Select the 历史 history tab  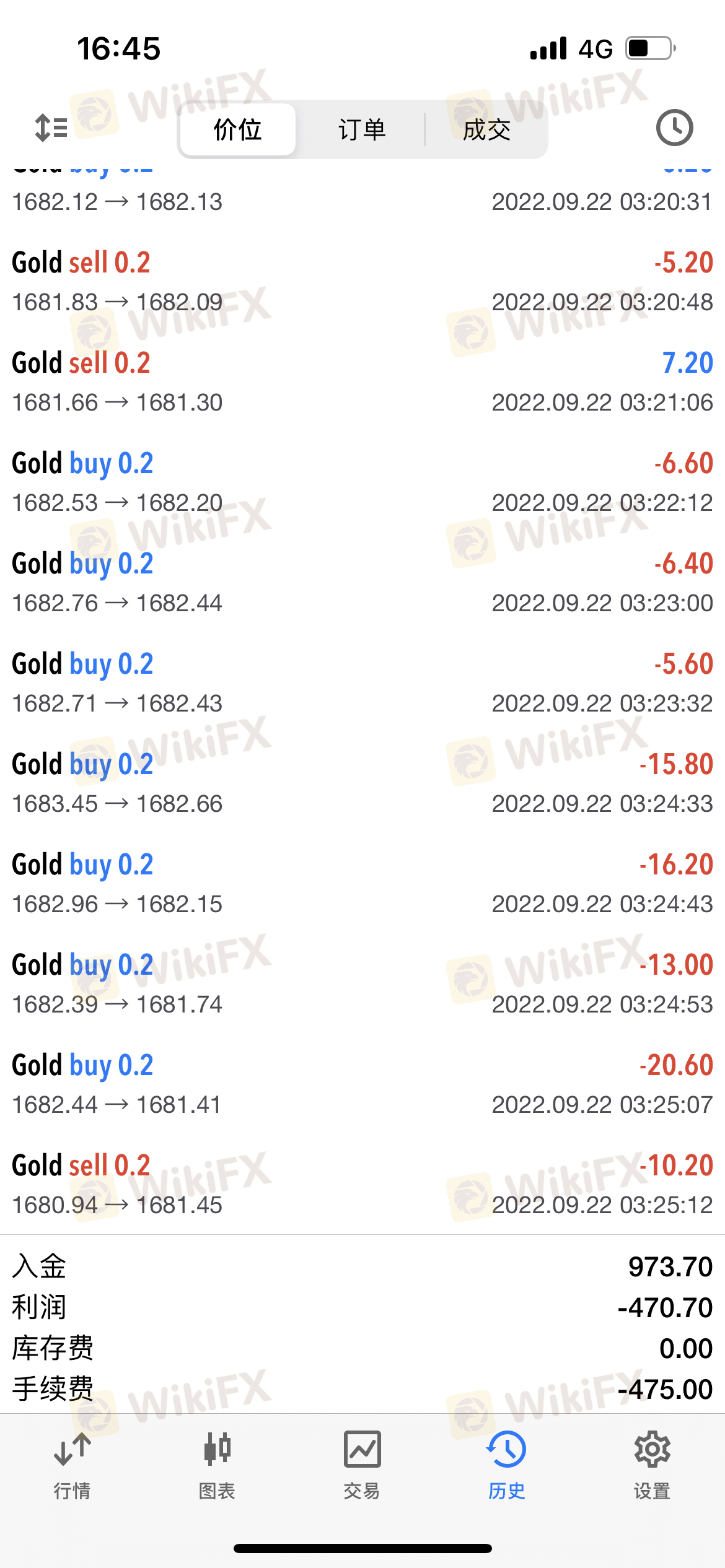507,1465
